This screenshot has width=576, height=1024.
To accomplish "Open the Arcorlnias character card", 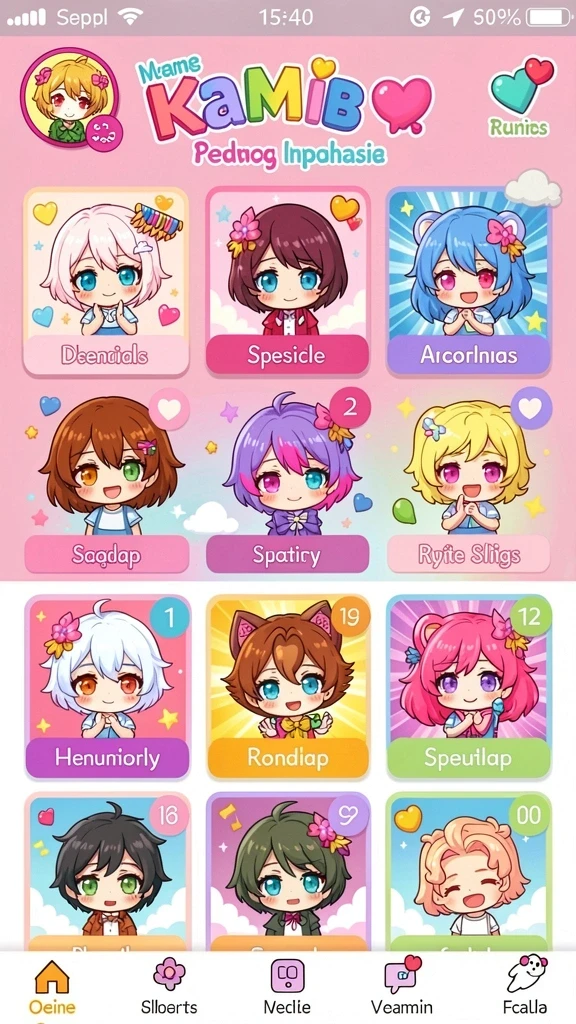I will (469, 281).
